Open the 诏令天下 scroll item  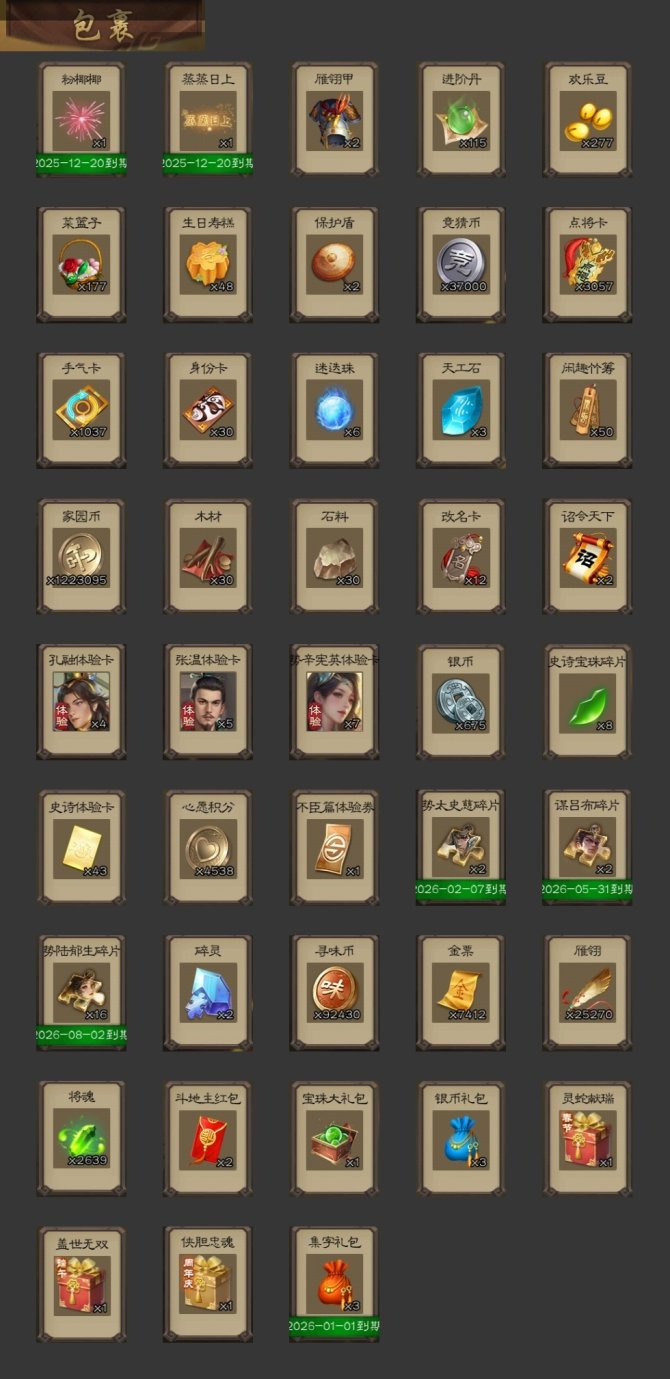point(588,557)
